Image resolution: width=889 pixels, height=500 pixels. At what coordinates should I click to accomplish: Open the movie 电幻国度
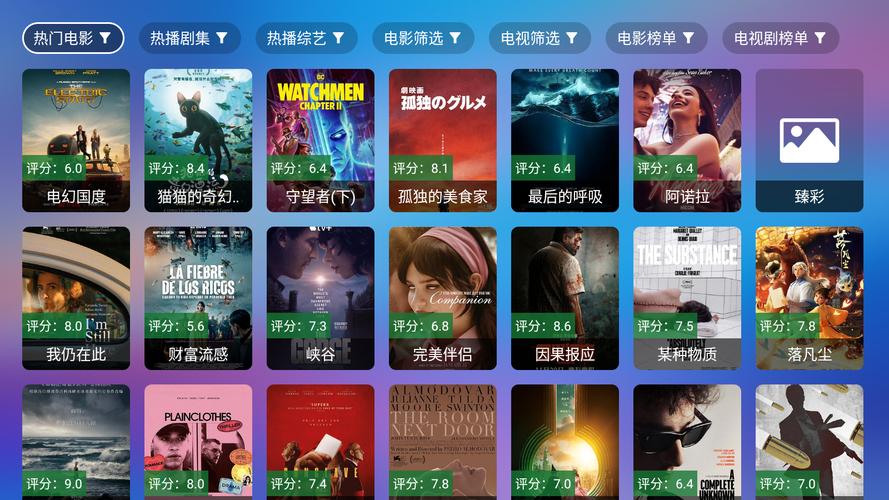[x=76, y=140]
